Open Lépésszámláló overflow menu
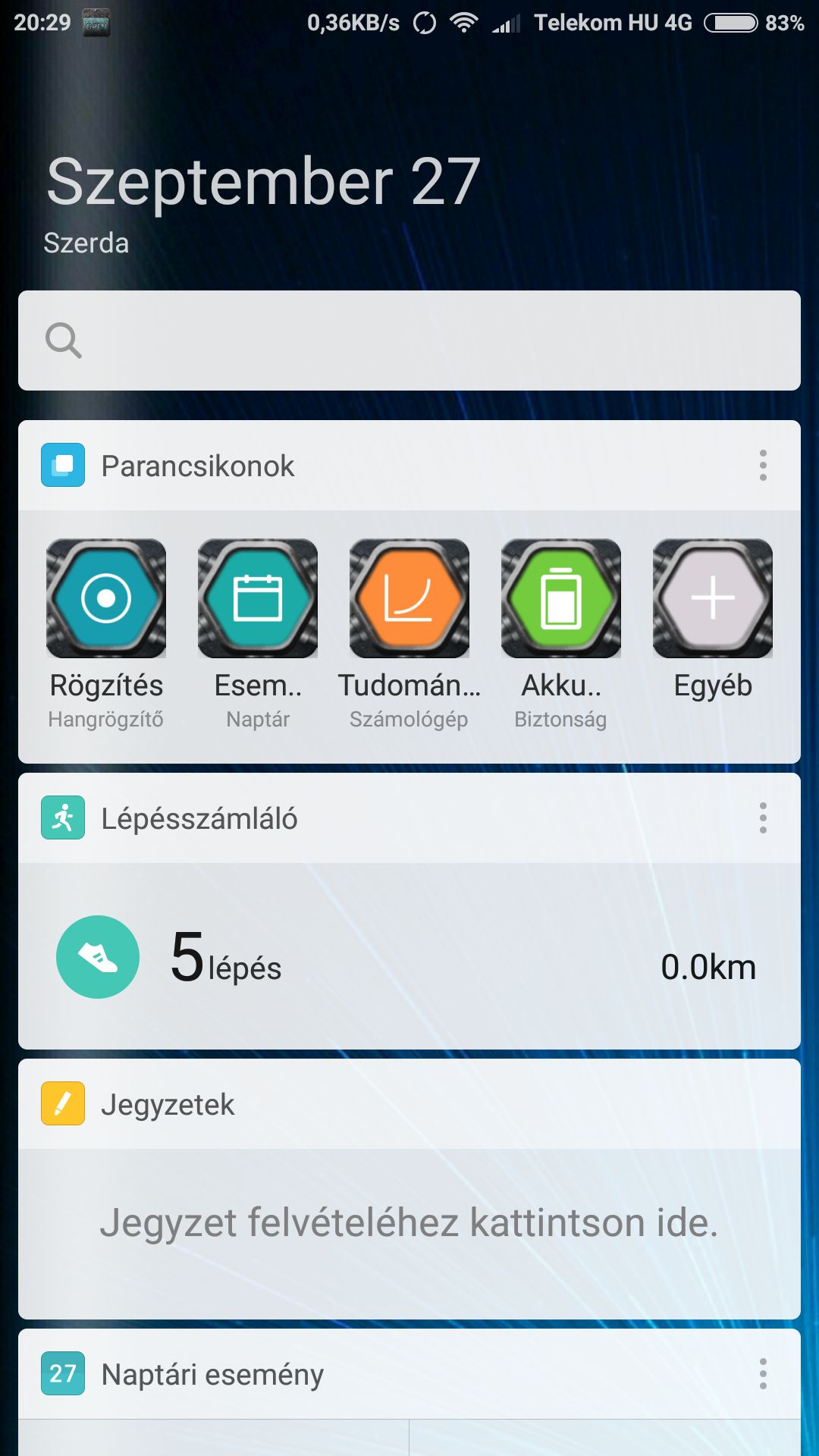The width and height of the screenshot is (819, 1456). [763, 818]
